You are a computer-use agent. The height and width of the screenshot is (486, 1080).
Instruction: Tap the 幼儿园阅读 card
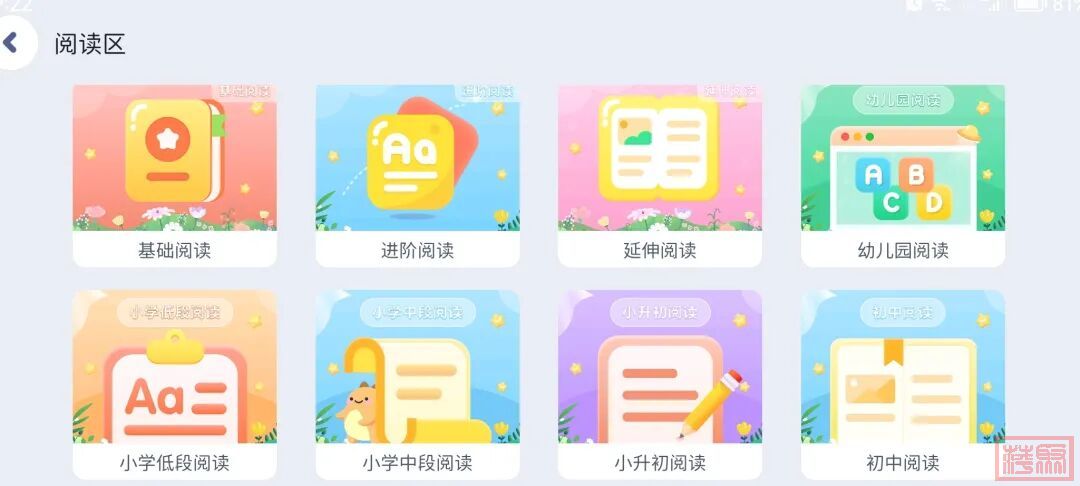[x=902, y=175]
